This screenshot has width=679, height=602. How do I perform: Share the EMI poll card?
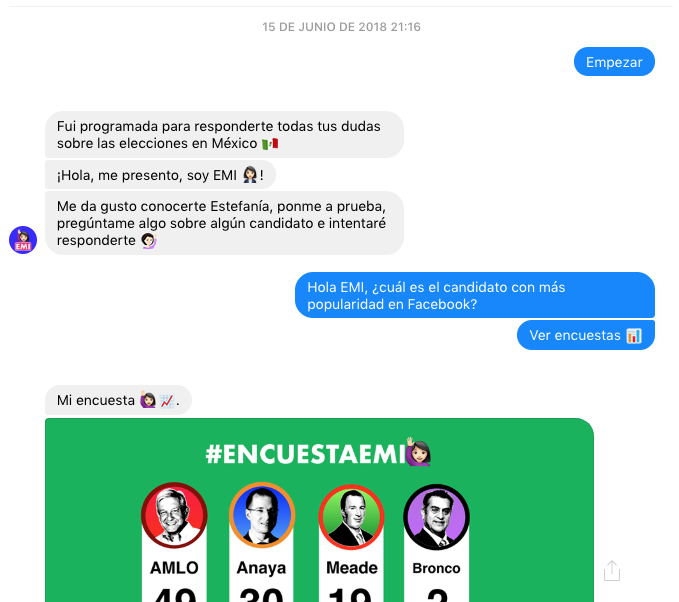pos(612,571)
